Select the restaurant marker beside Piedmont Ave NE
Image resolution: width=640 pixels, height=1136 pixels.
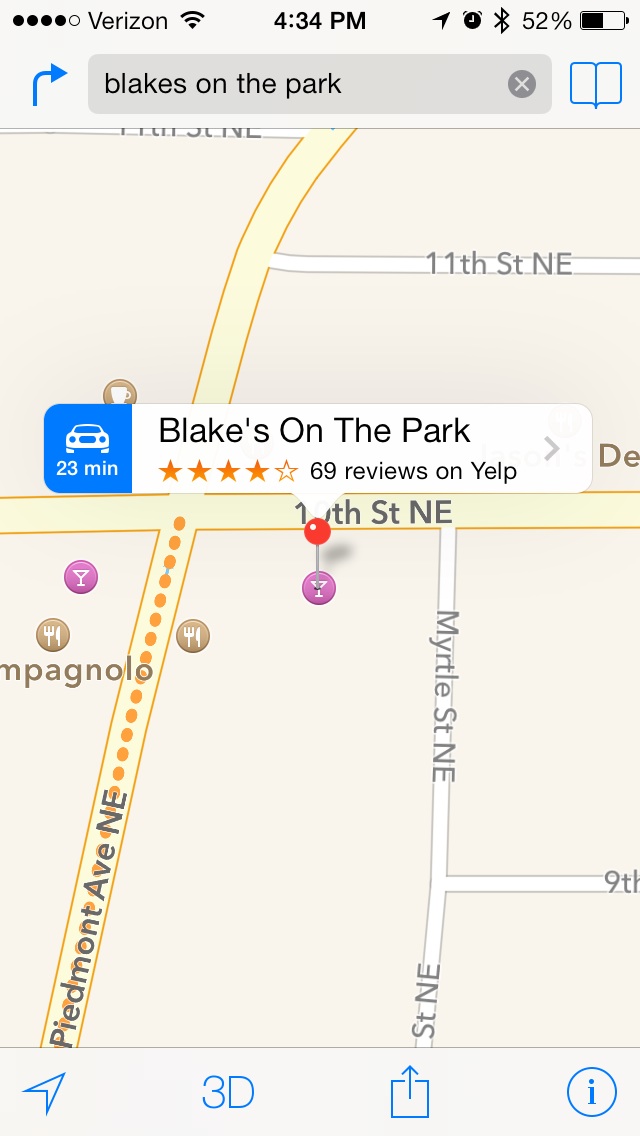click(193, 634)
